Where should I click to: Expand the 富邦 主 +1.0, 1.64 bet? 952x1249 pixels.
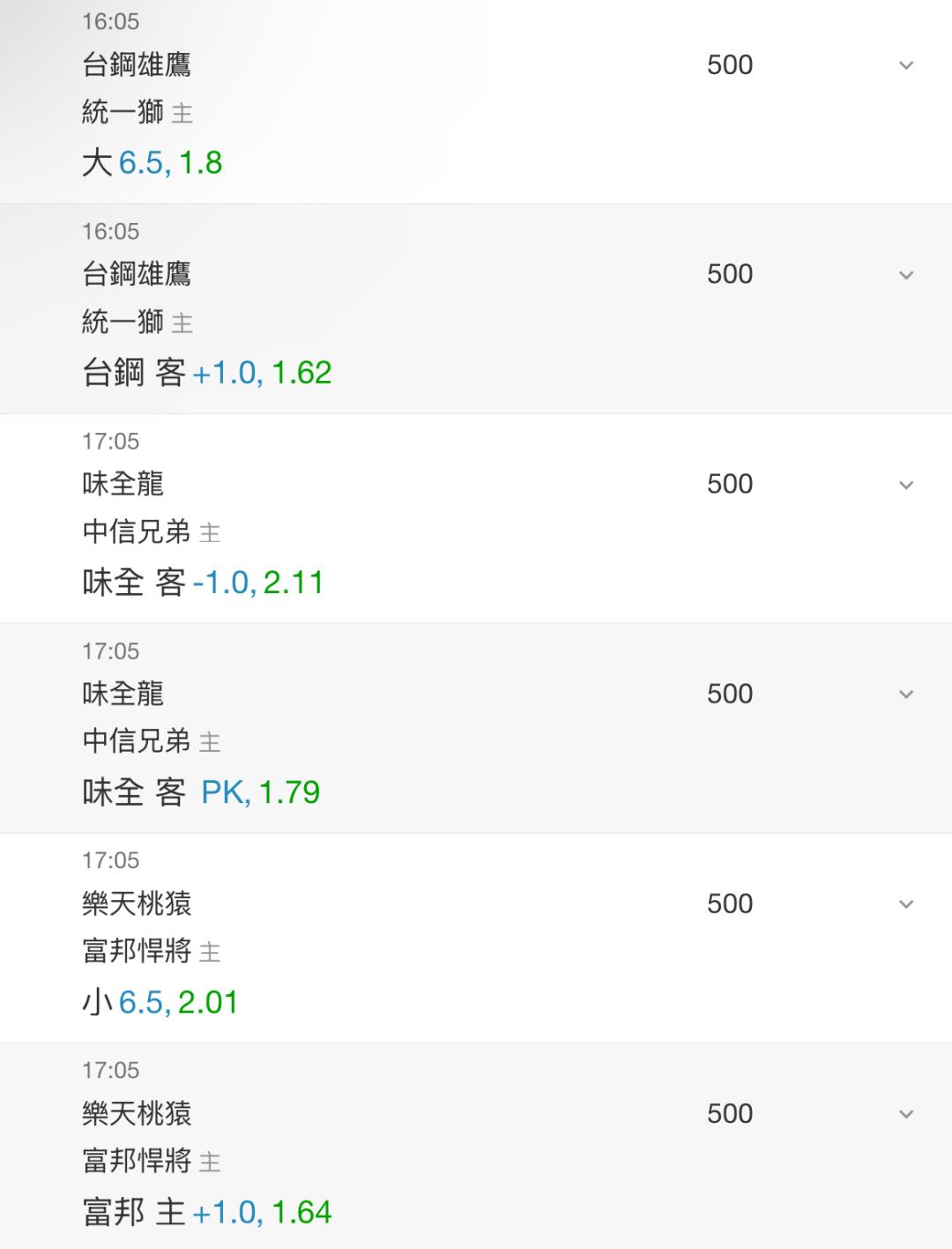pyautogui.click(x=905, y=1114)
